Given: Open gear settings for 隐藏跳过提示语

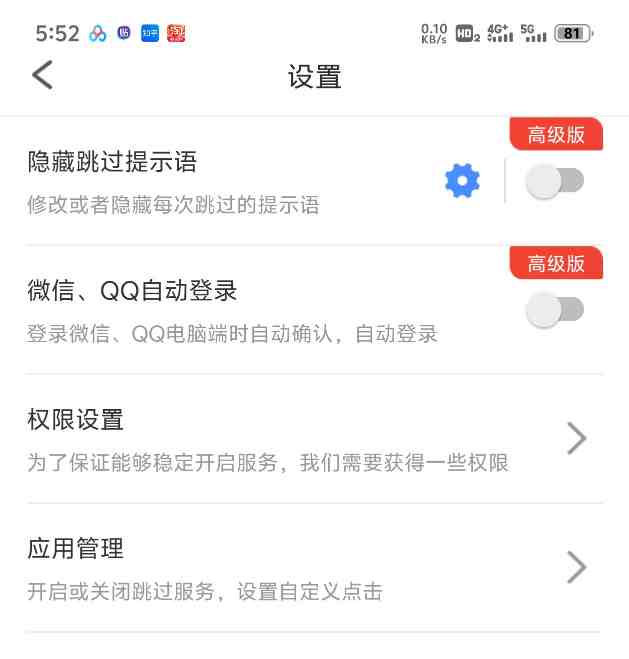Looking at the screenshot, I should (462, 181).
